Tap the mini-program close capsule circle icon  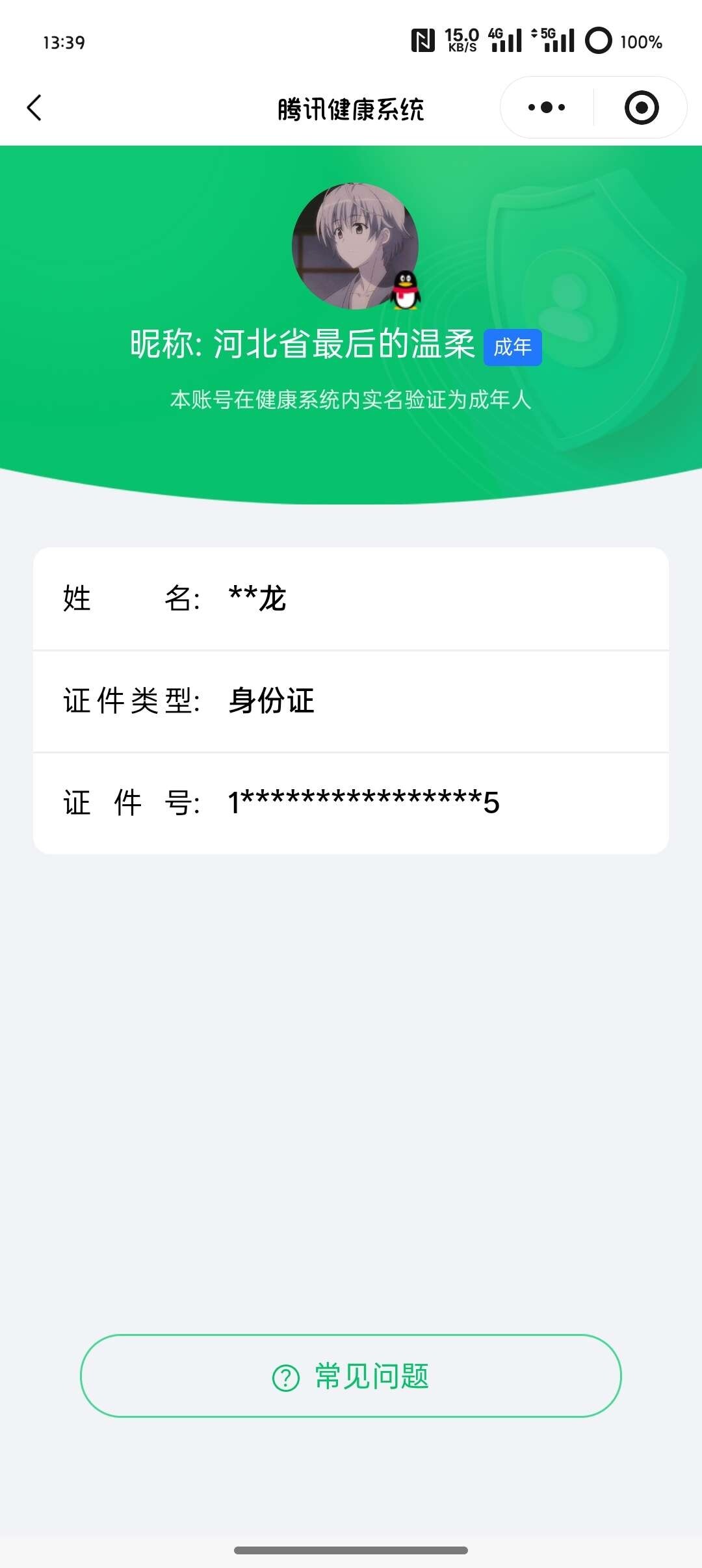640,107
